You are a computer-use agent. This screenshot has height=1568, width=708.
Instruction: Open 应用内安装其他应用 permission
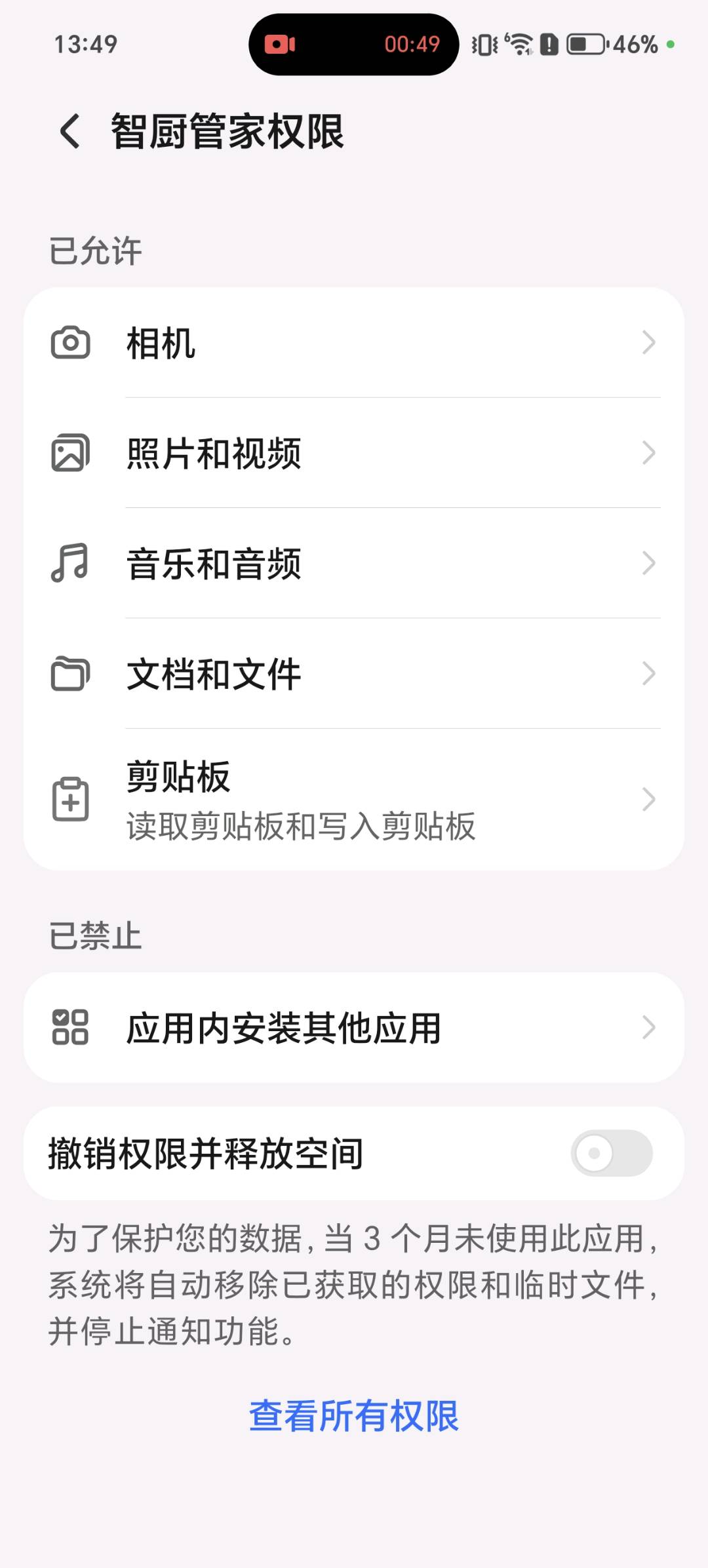354,1027
